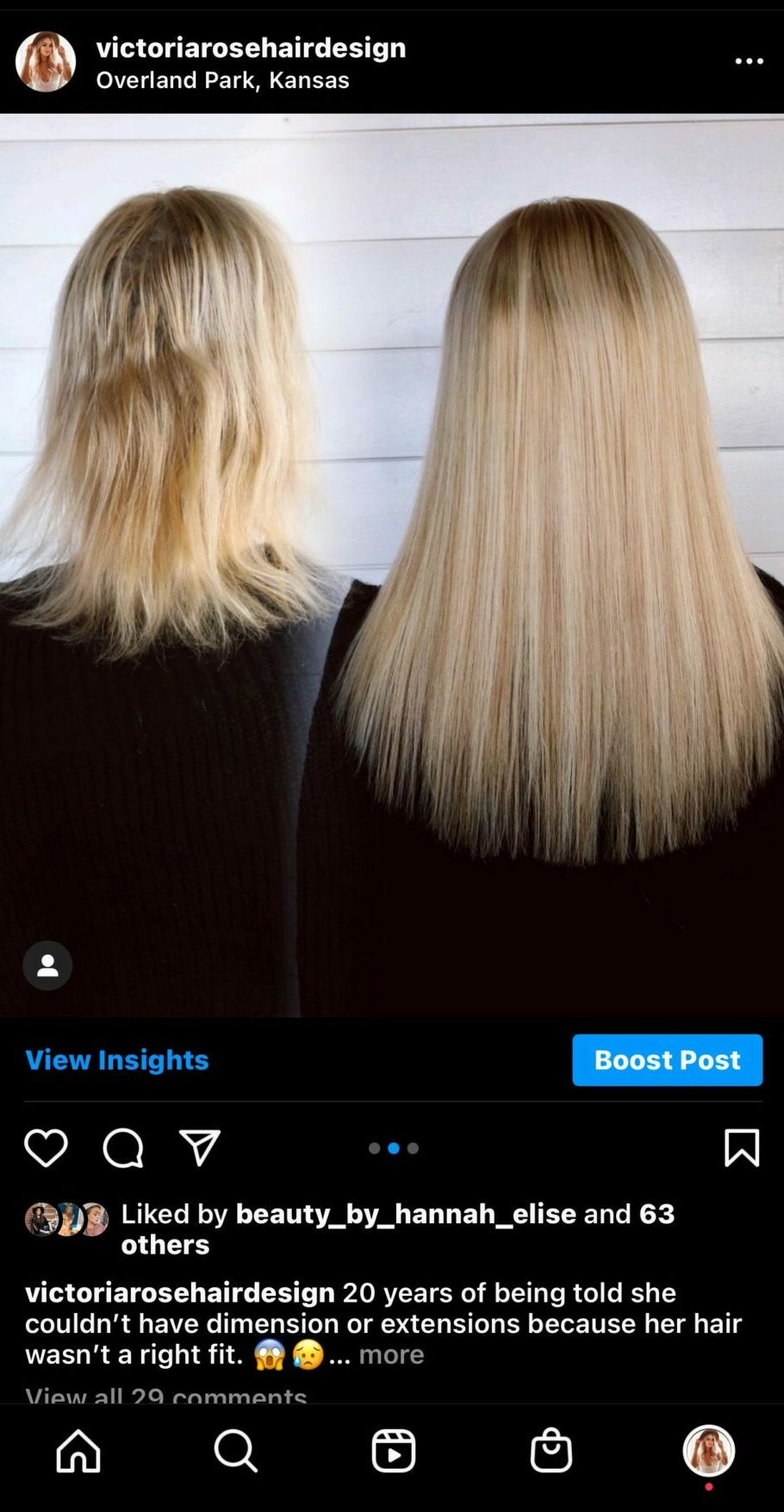Open the Shop tab
This screenshot has width=784, height=1512.
click(x=551, y=1451)
